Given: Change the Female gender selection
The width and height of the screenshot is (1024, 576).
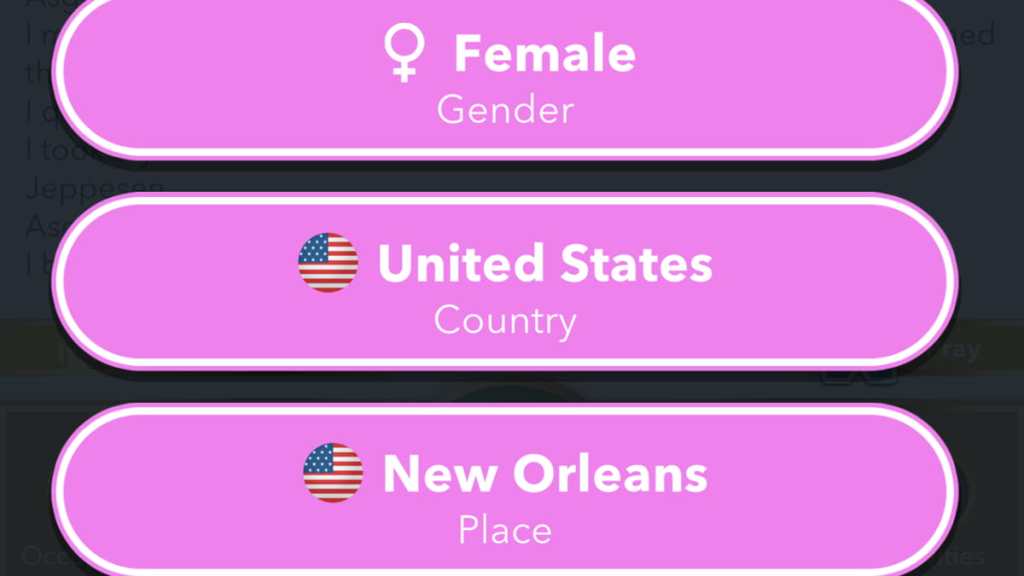Looking at the screenshot, I should coord(505,77).
